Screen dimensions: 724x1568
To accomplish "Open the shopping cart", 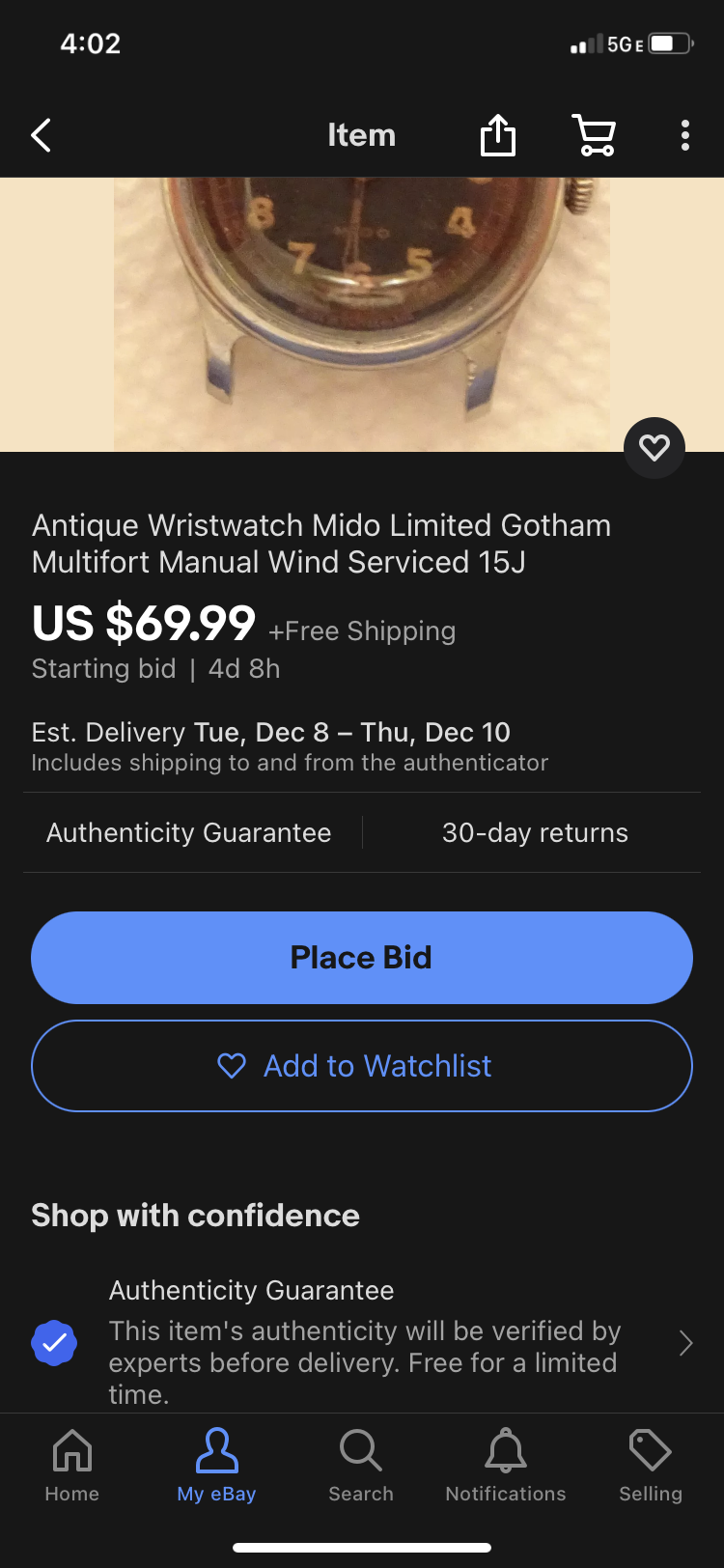I will (594, 135).
